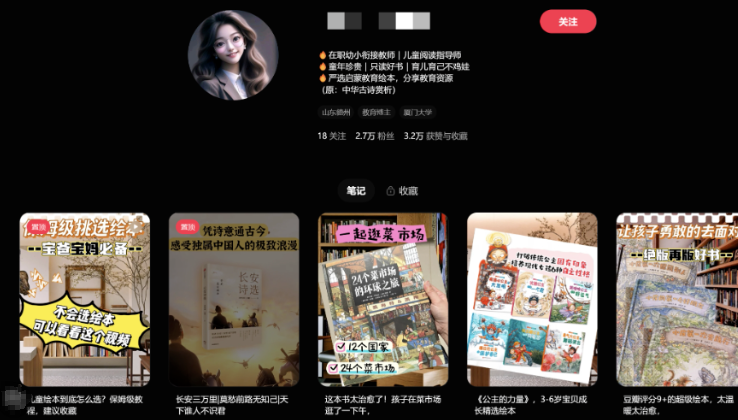The width and height of the screenshot is (738, 420).
Task: Open the 豆瓣评分9+ picture book note
Action: pyautogui.click(x=676, y=299)
